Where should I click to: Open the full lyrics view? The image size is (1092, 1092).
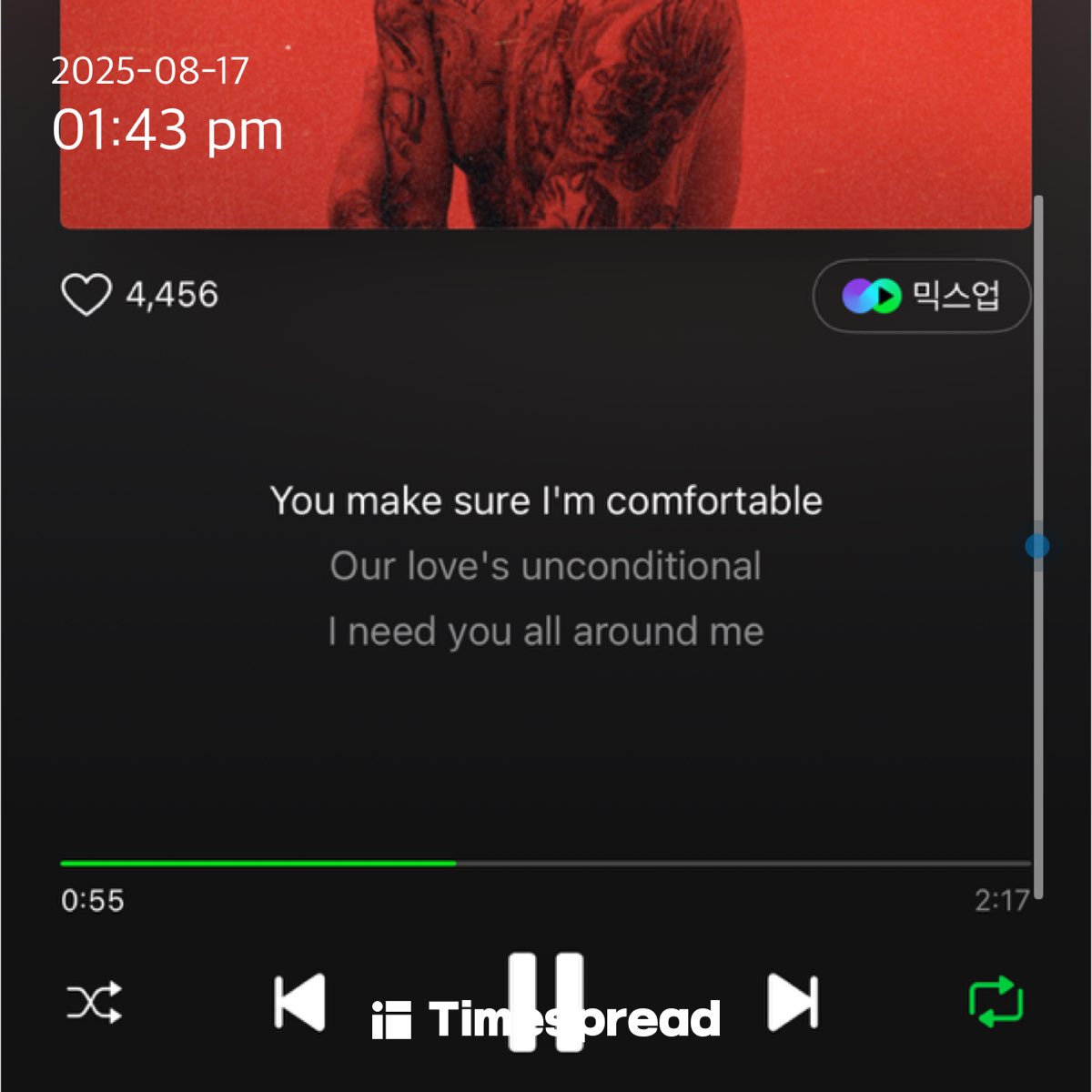coord(546,565)
